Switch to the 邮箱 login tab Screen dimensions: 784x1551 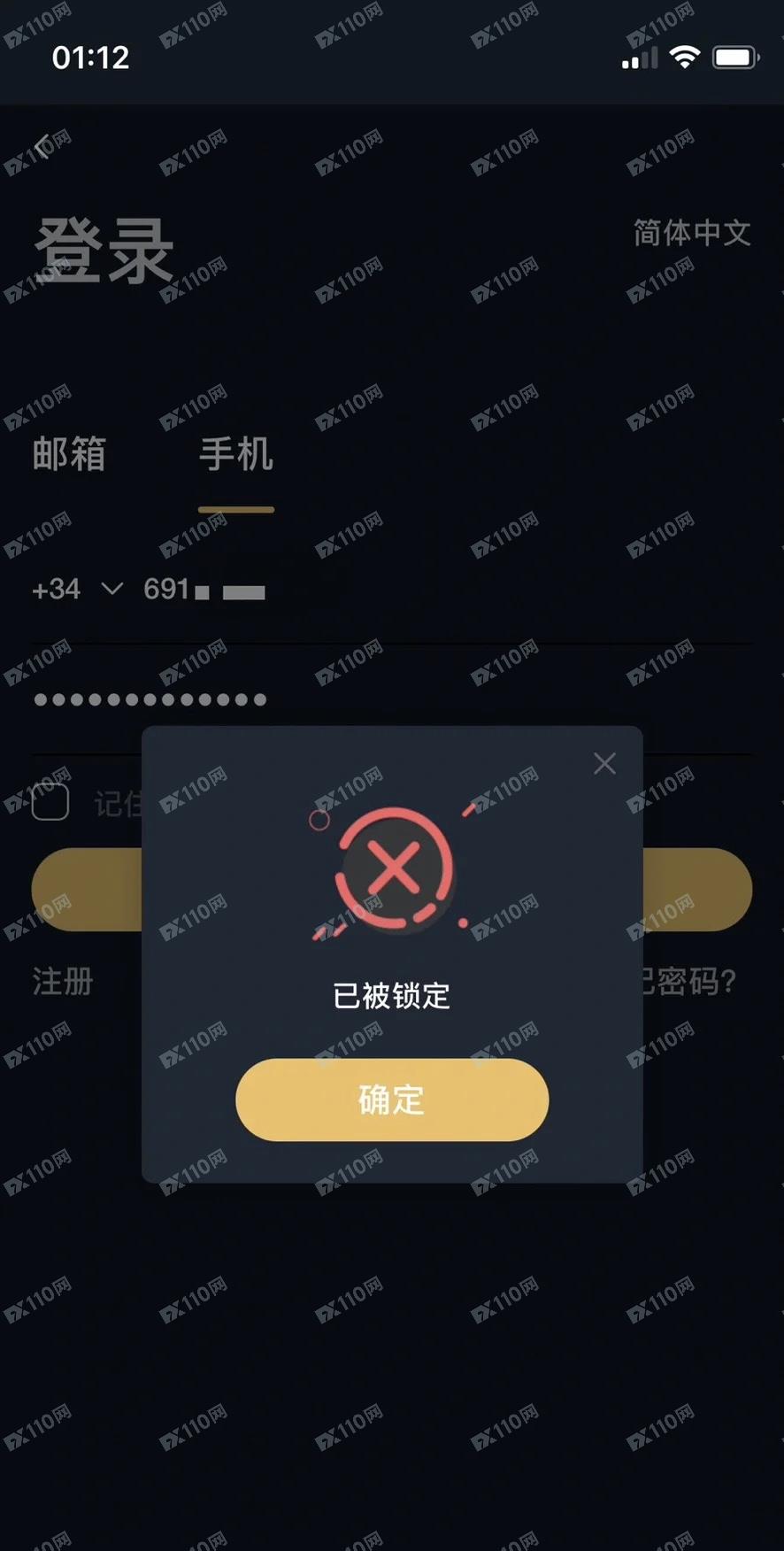click(69, 454)
